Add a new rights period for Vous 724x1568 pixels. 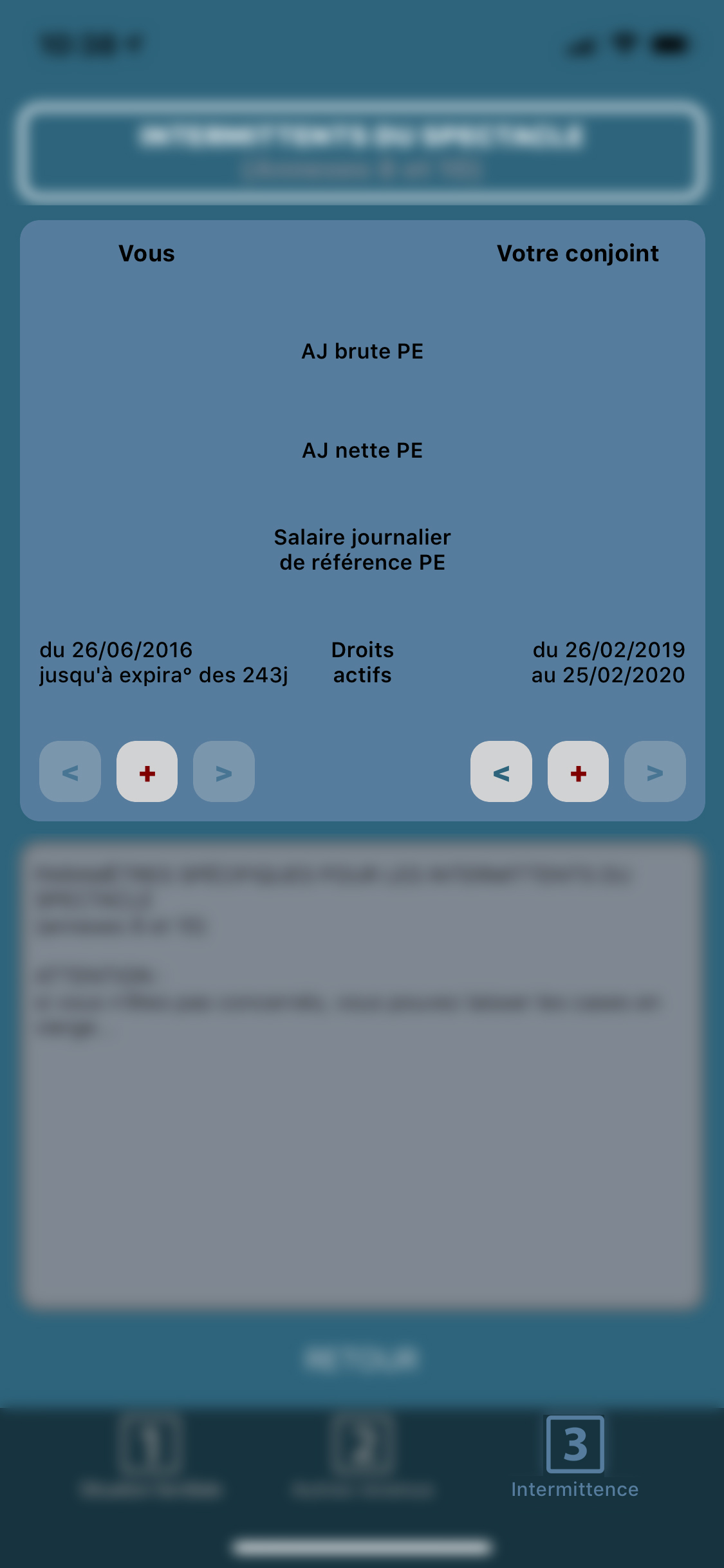click(x=147, y=772)
